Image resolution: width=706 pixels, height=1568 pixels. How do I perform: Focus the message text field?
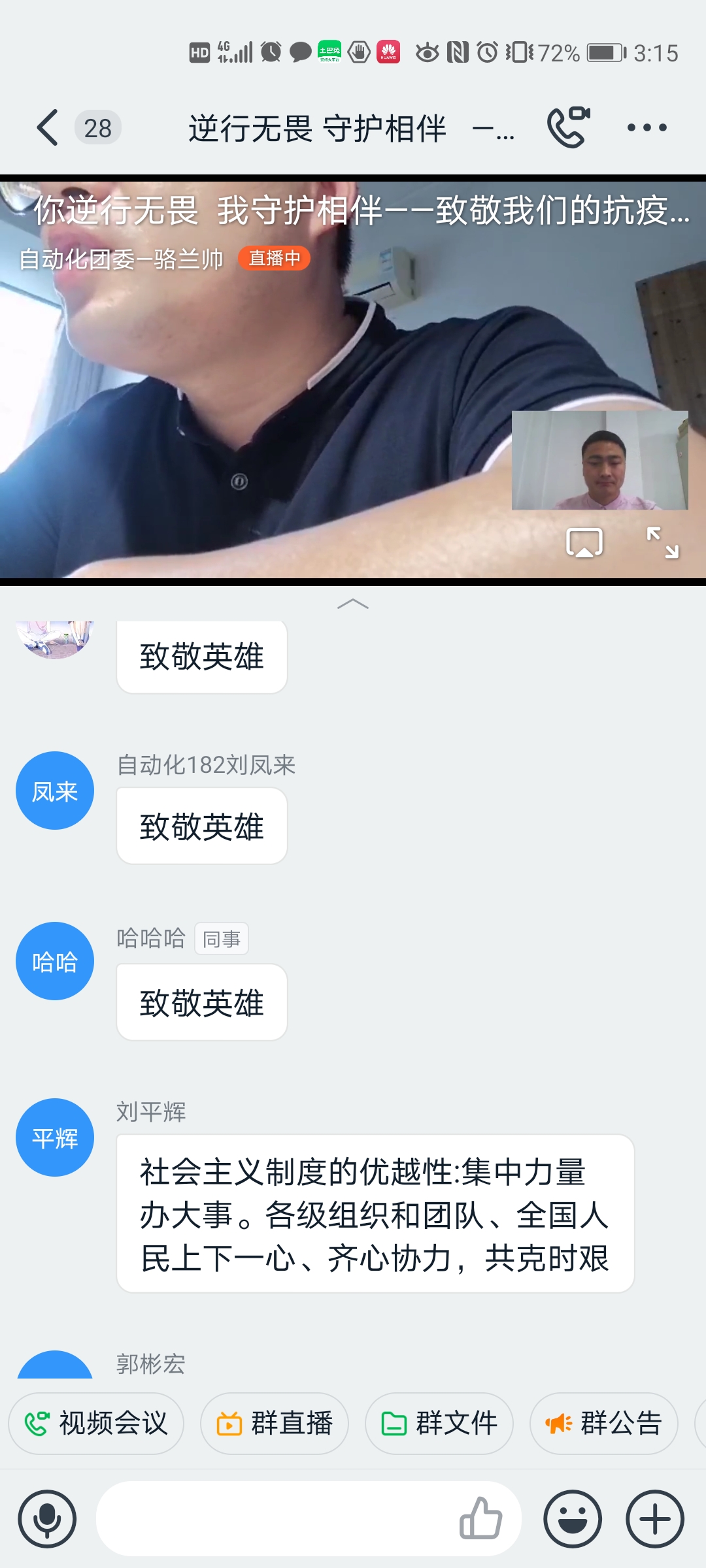[275, 1519]
